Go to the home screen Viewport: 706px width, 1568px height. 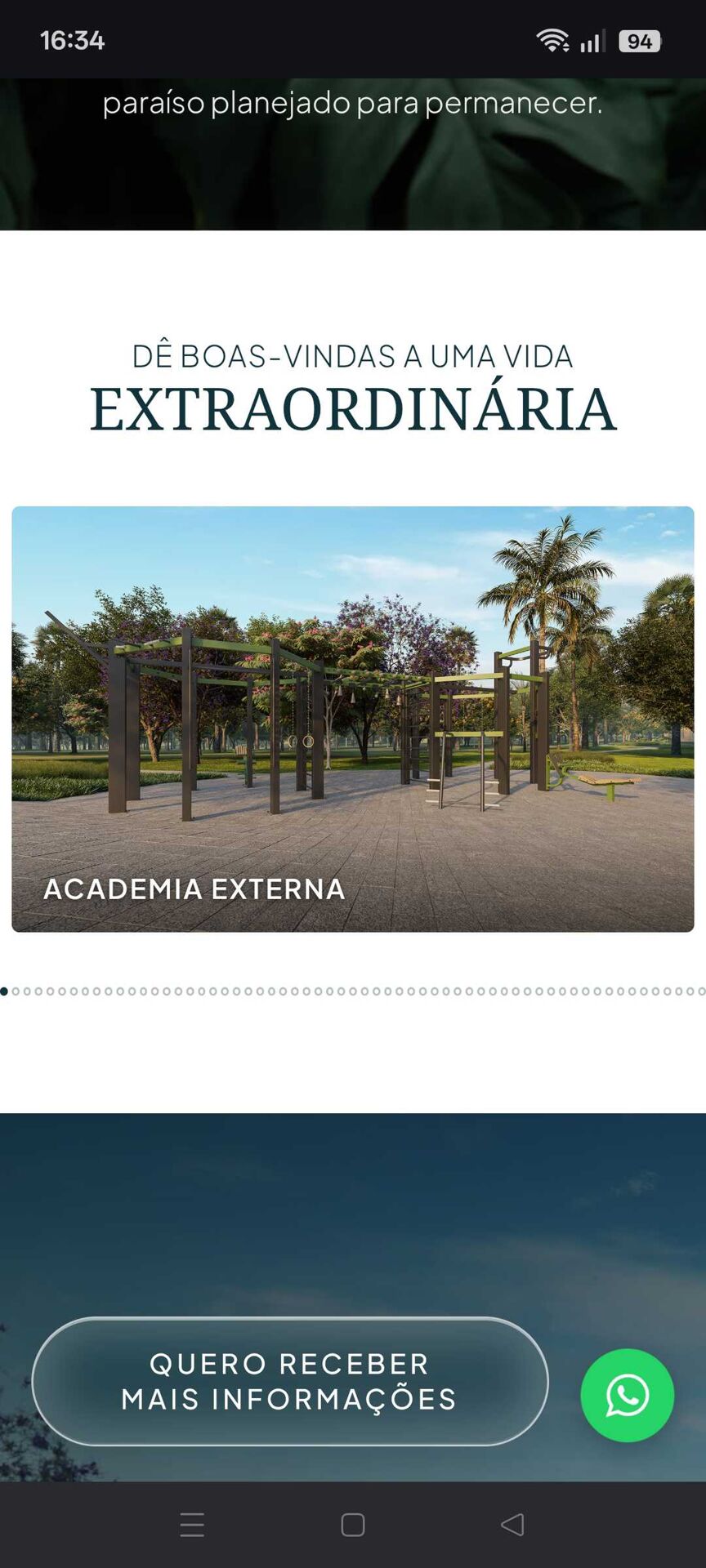[353, 1525]
